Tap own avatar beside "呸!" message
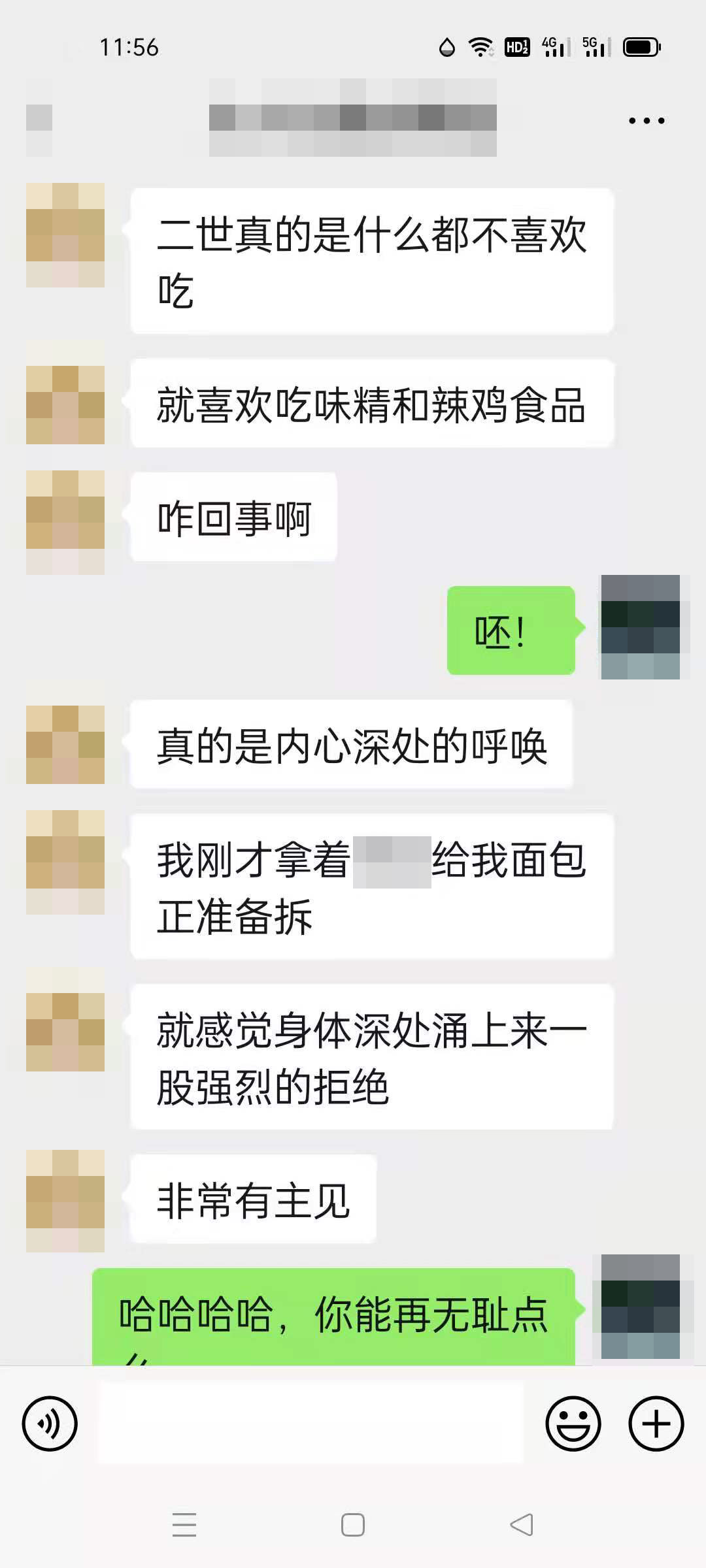The width and height of the screenshot is (706, 1568). [x=640, y=627]
